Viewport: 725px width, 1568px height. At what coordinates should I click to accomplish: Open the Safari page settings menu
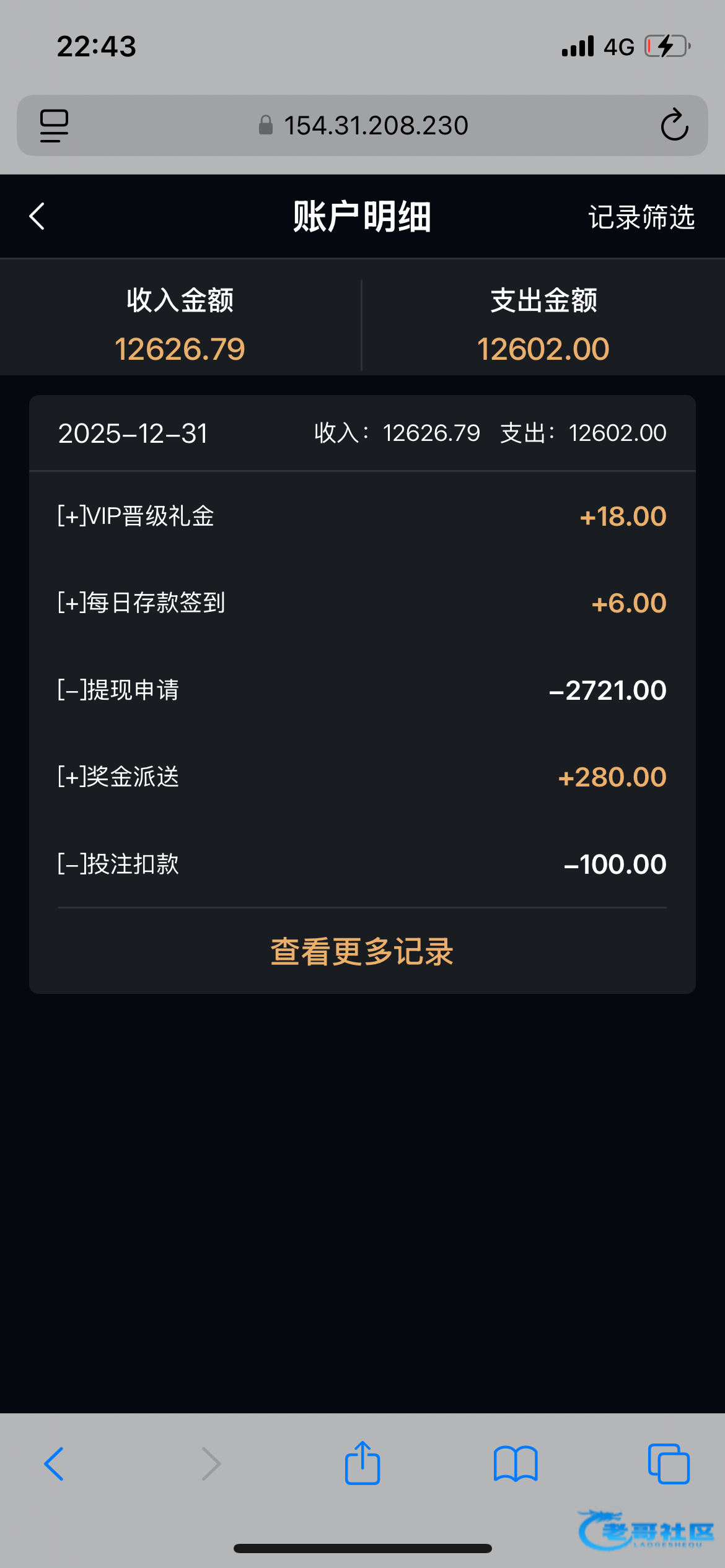[x=54, y=126]
